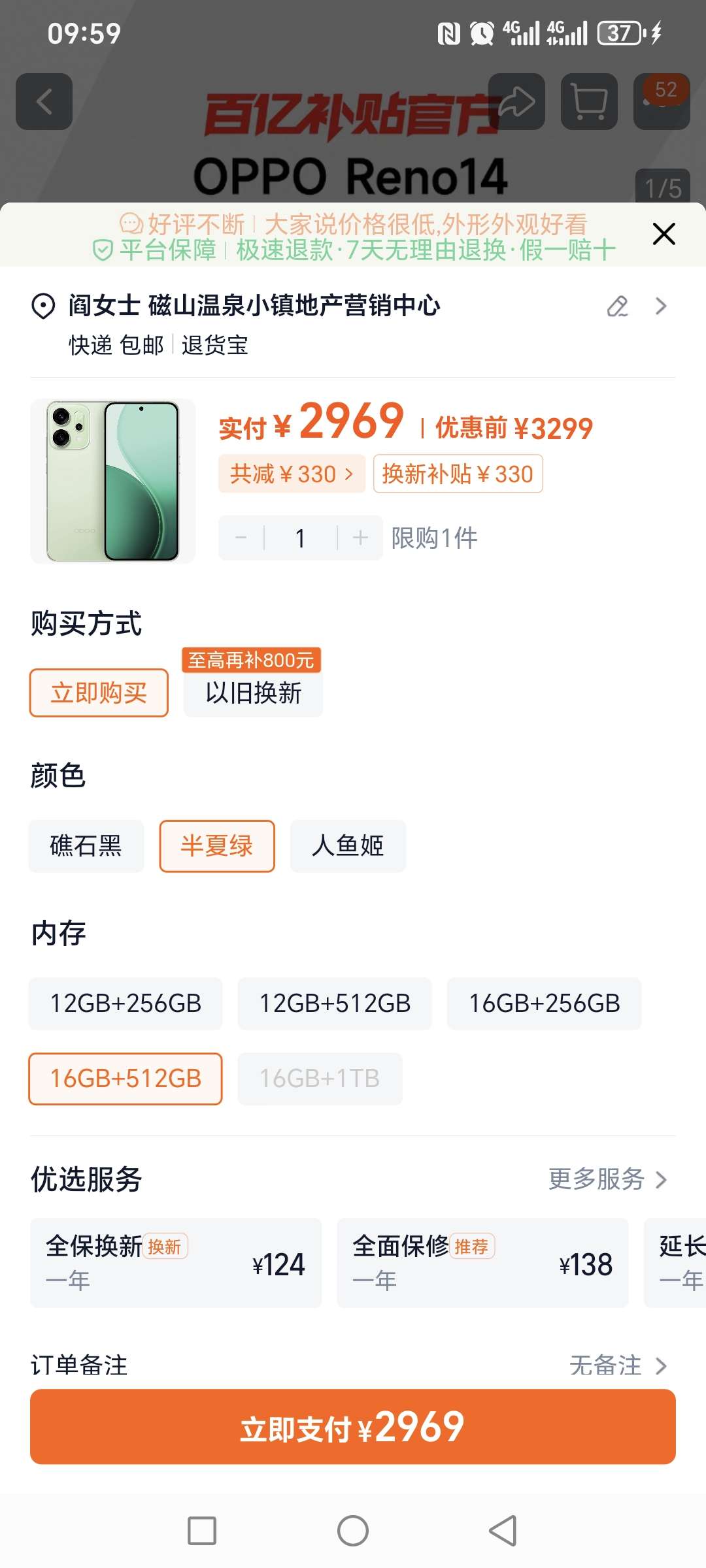Choose 12GB+256GB memory
706x1568 pixels.
(x=126, y=1004)
